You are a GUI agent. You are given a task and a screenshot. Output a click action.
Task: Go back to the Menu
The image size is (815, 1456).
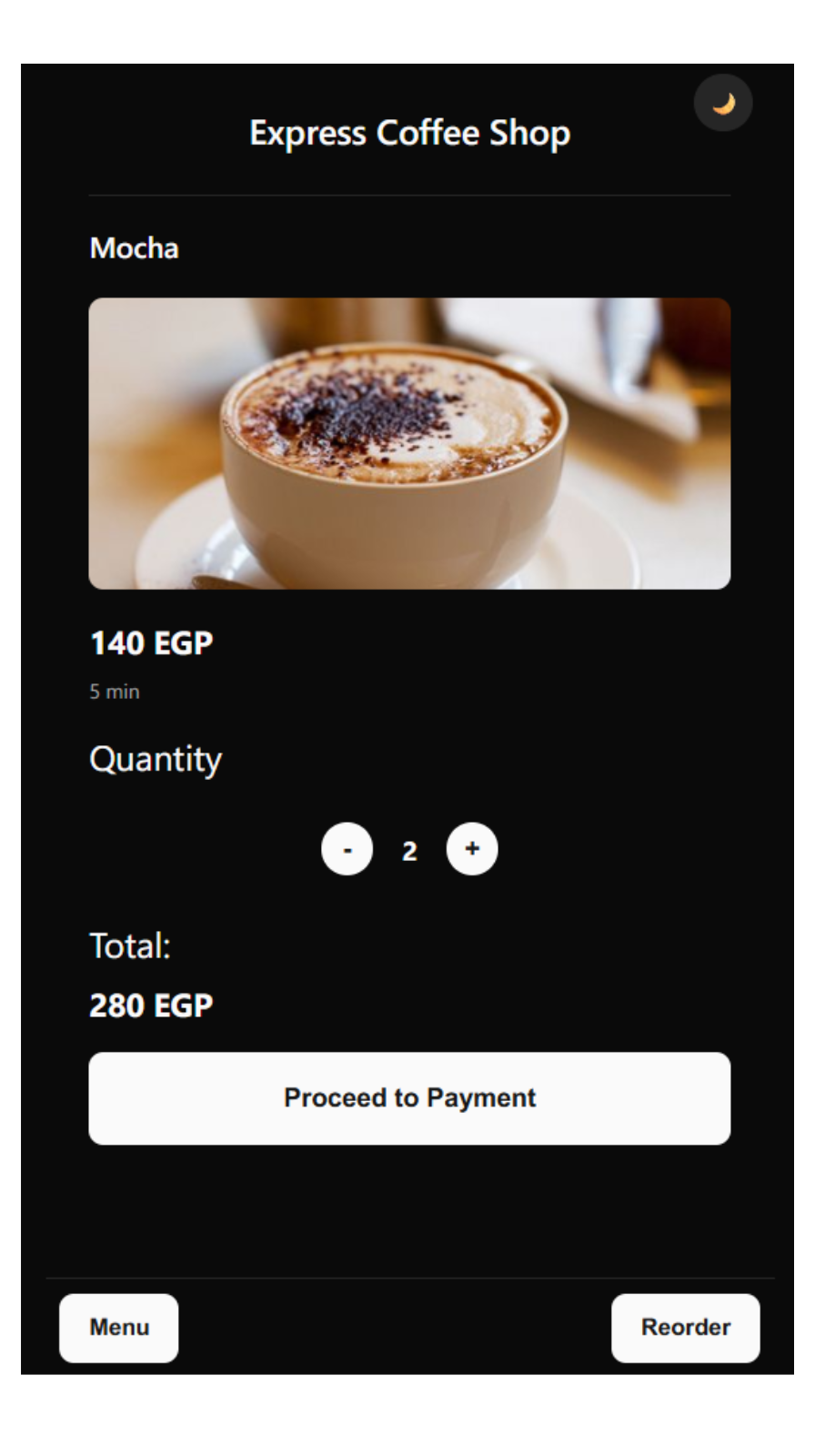(x=119, y=1328)
